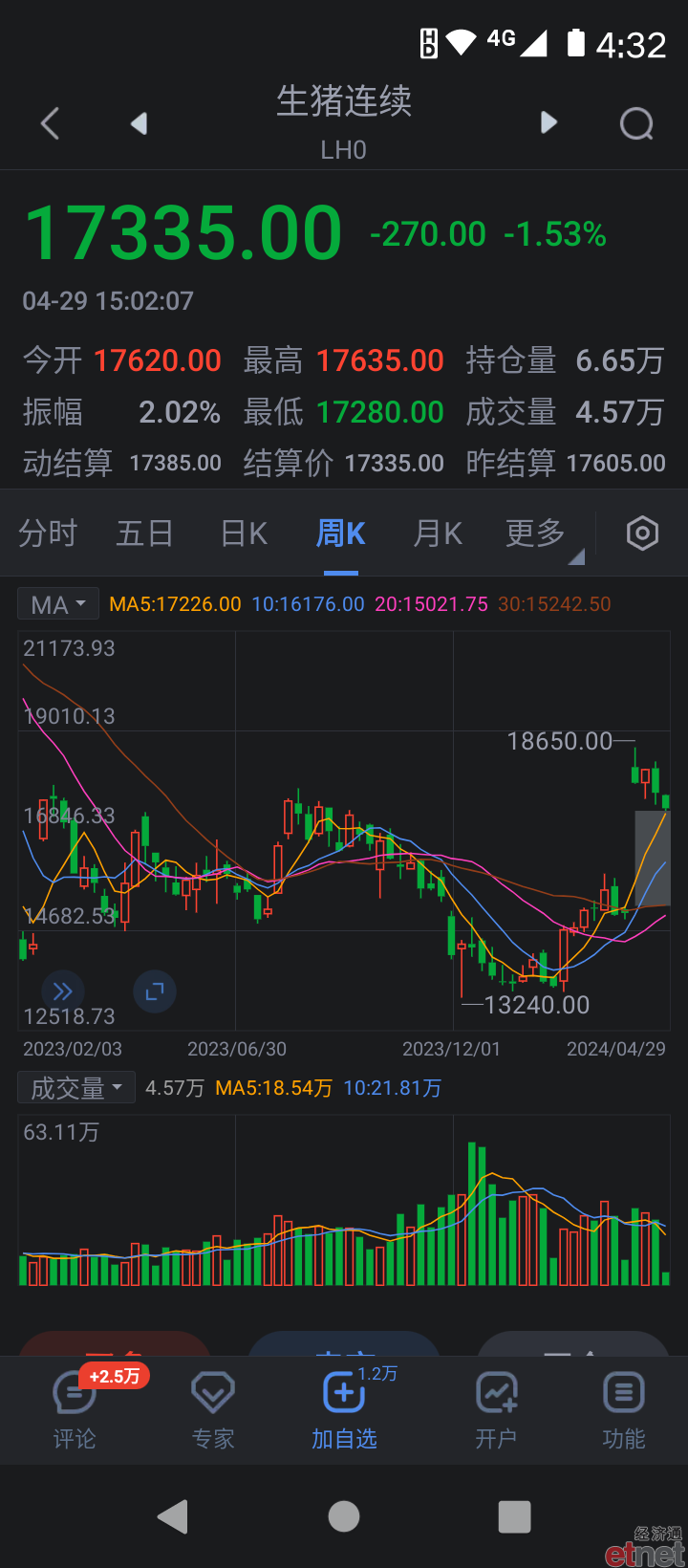
Task: Tap the system home button
Action: tap(344, 1516)
